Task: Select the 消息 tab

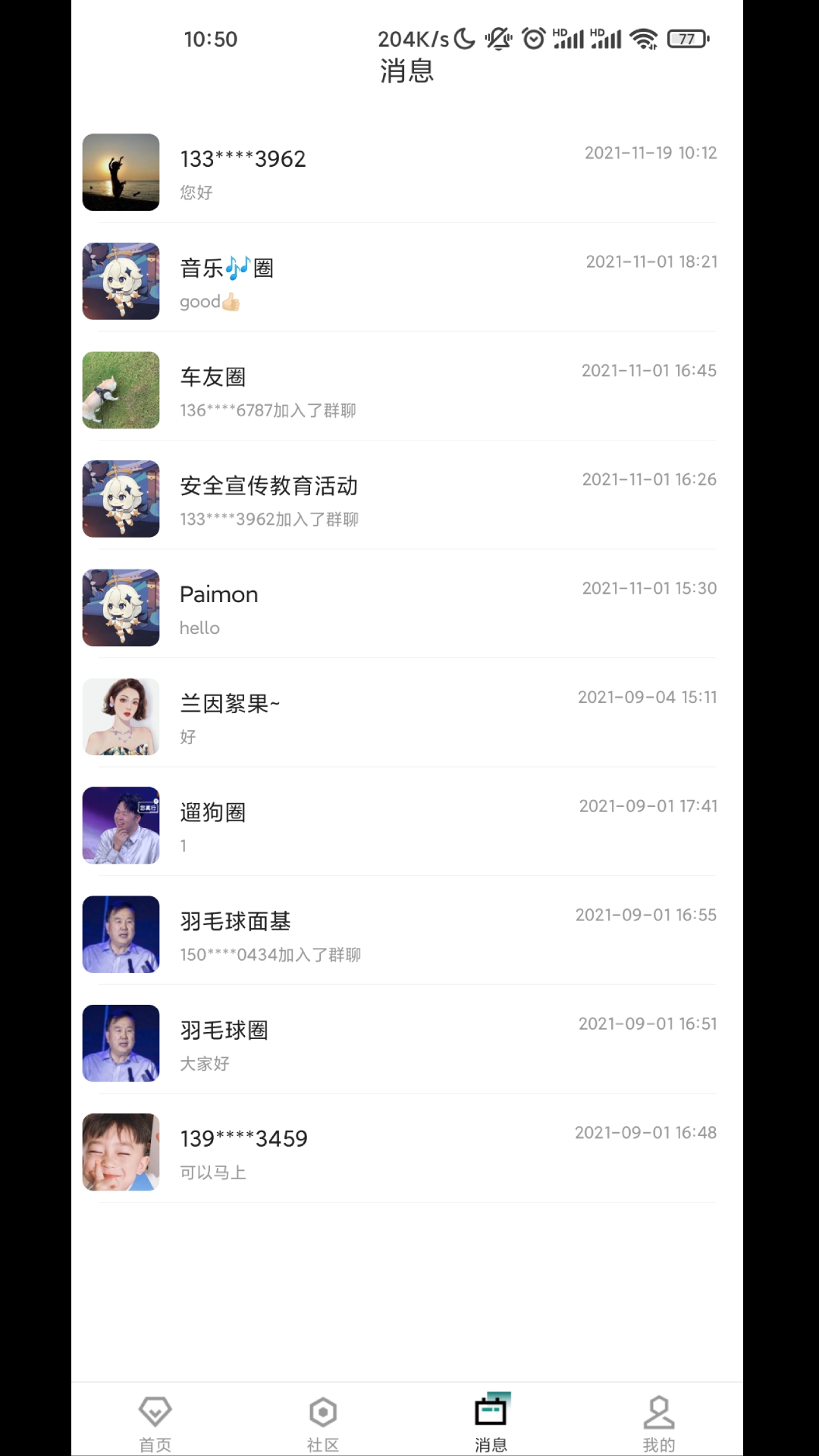Action: point(491,1423)
